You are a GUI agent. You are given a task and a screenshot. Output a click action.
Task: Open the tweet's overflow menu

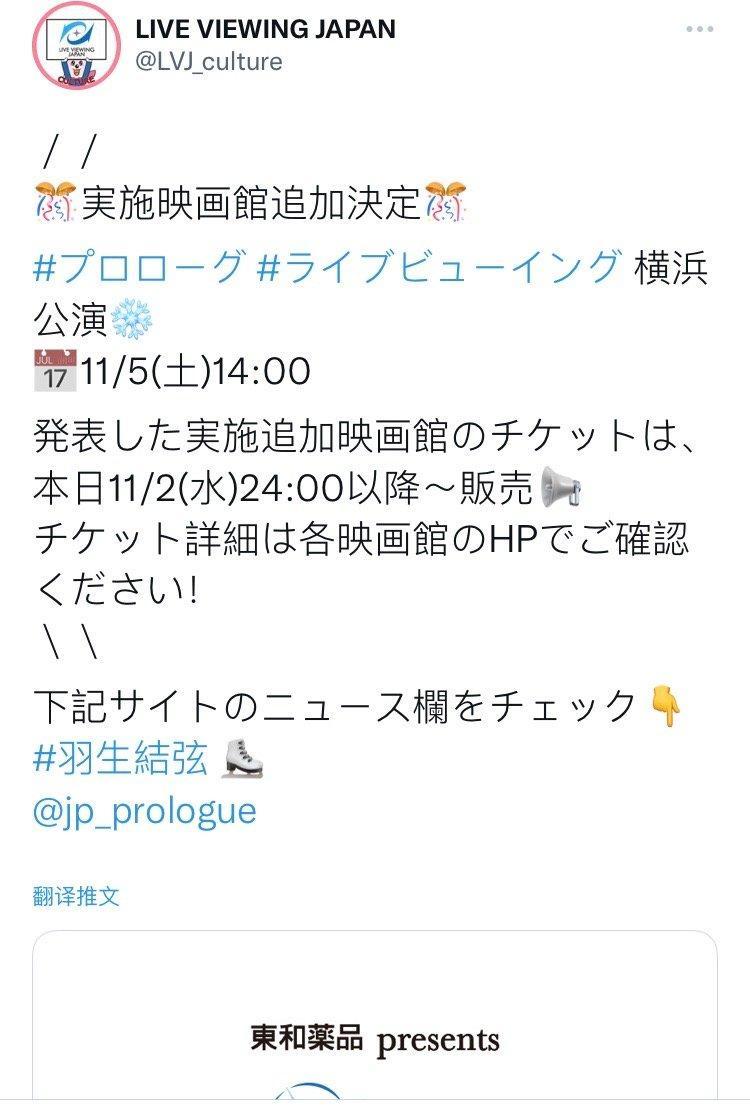(700, 30)
